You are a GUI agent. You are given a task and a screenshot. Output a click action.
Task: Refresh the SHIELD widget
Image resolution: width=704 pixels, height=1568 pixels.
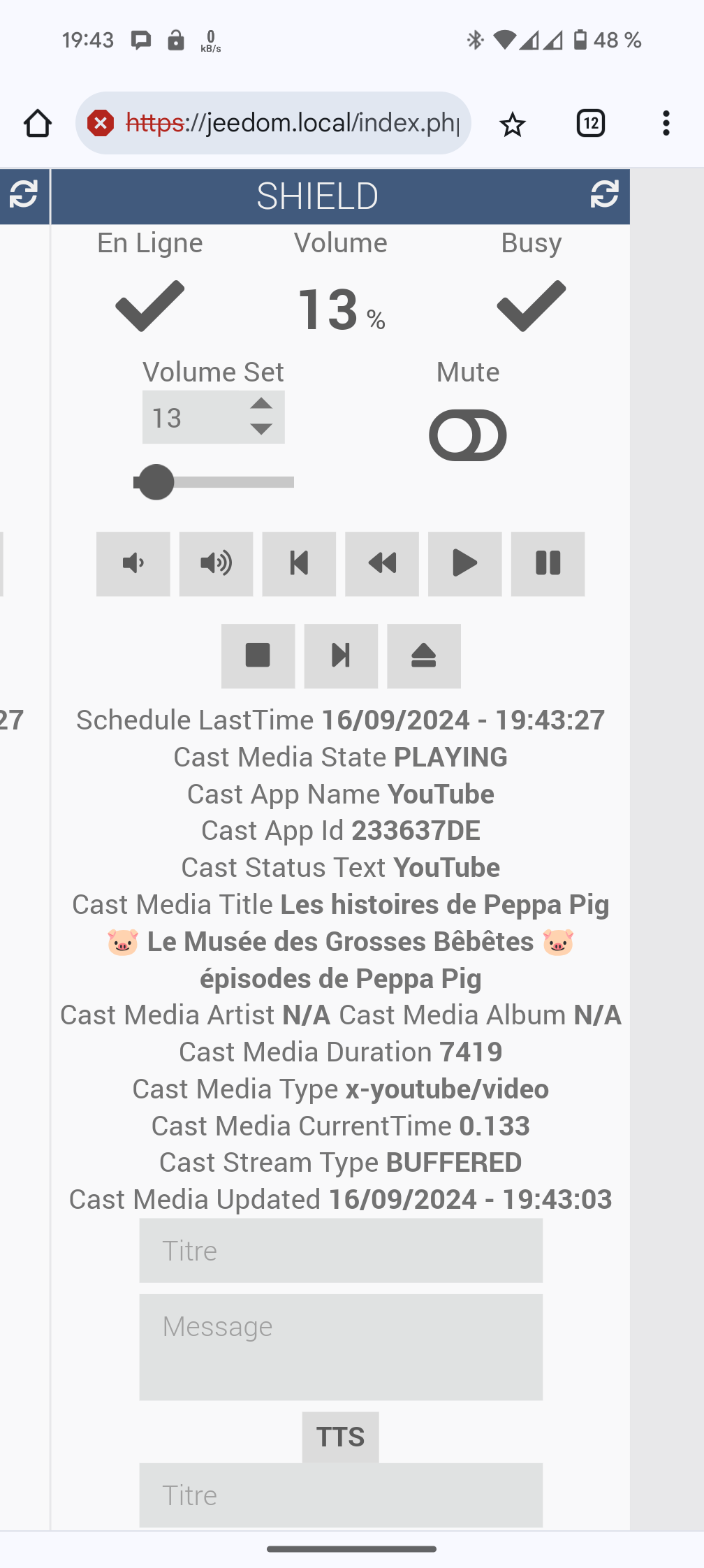(603, 195)
